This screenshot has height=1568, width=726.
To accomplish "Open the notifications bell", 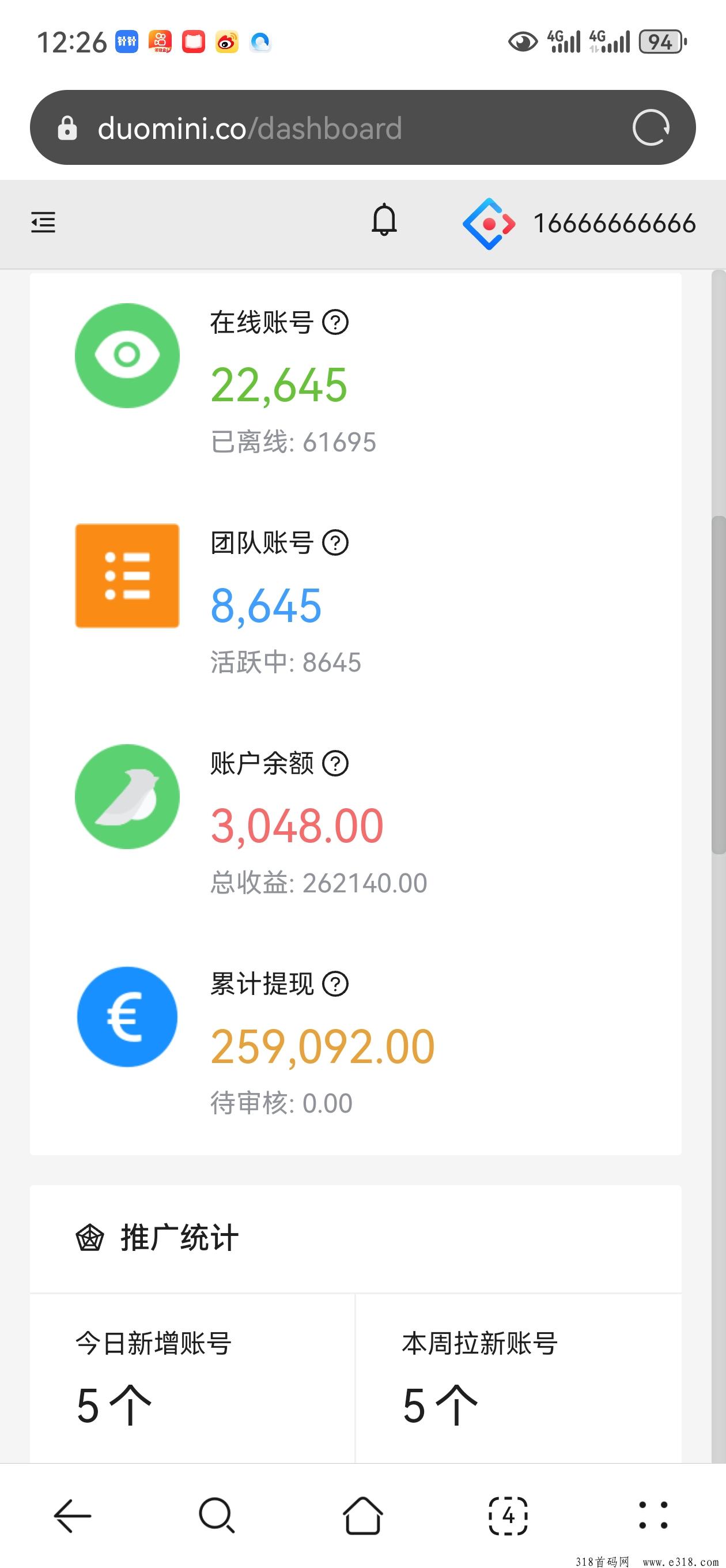I will tap(384, 220).
